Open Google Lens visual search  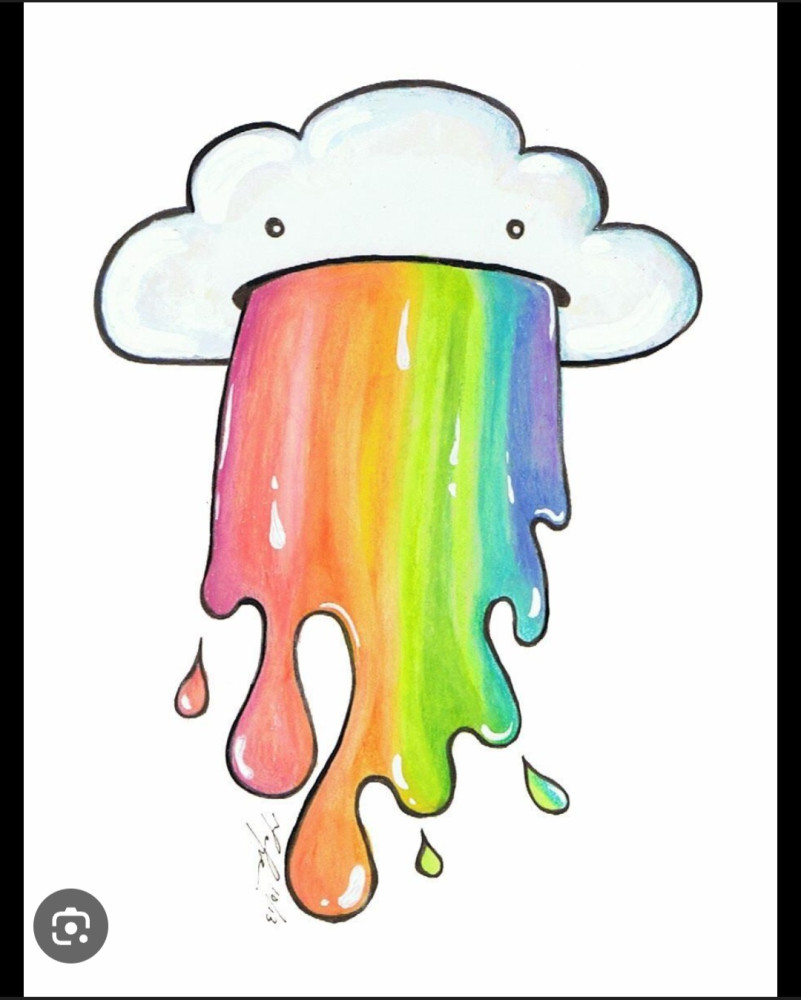pos(70,926)
